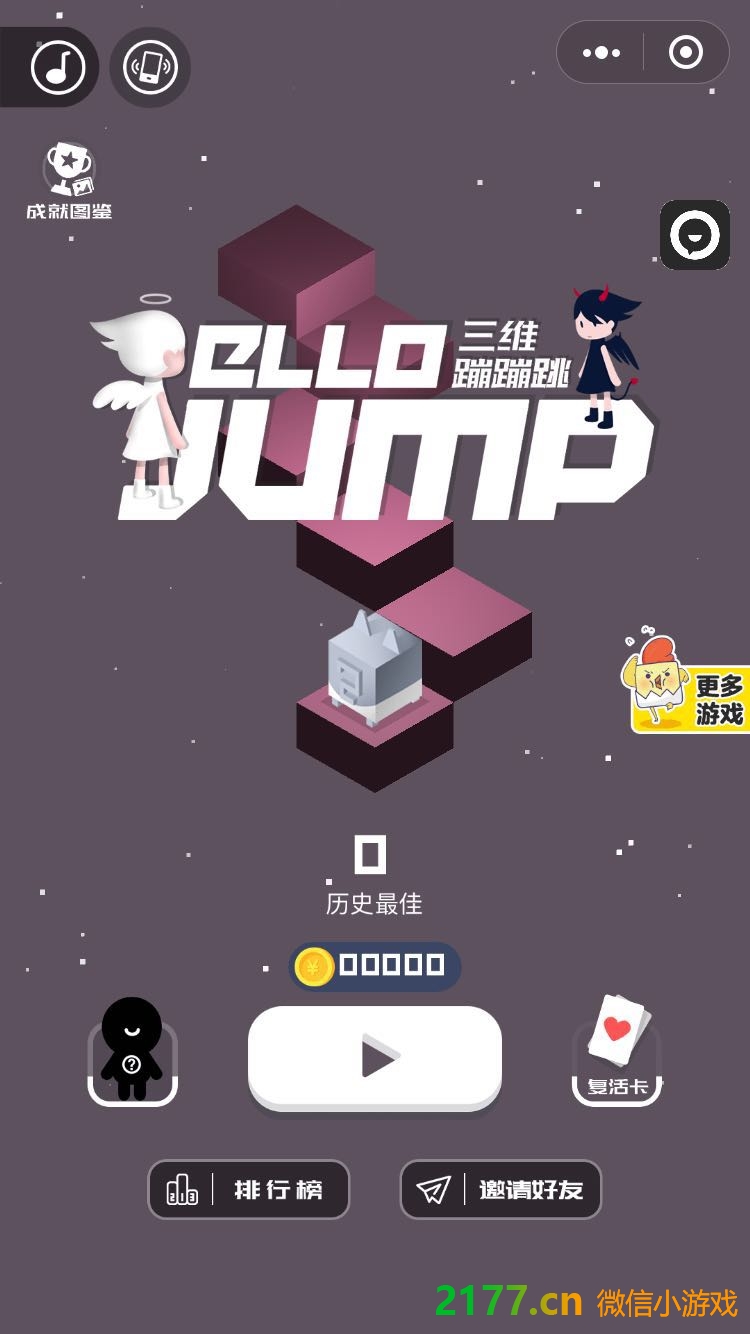This screenshot has width=750, height=1334.
Task: Start the game with the play button
Action: coord(375,1057)
